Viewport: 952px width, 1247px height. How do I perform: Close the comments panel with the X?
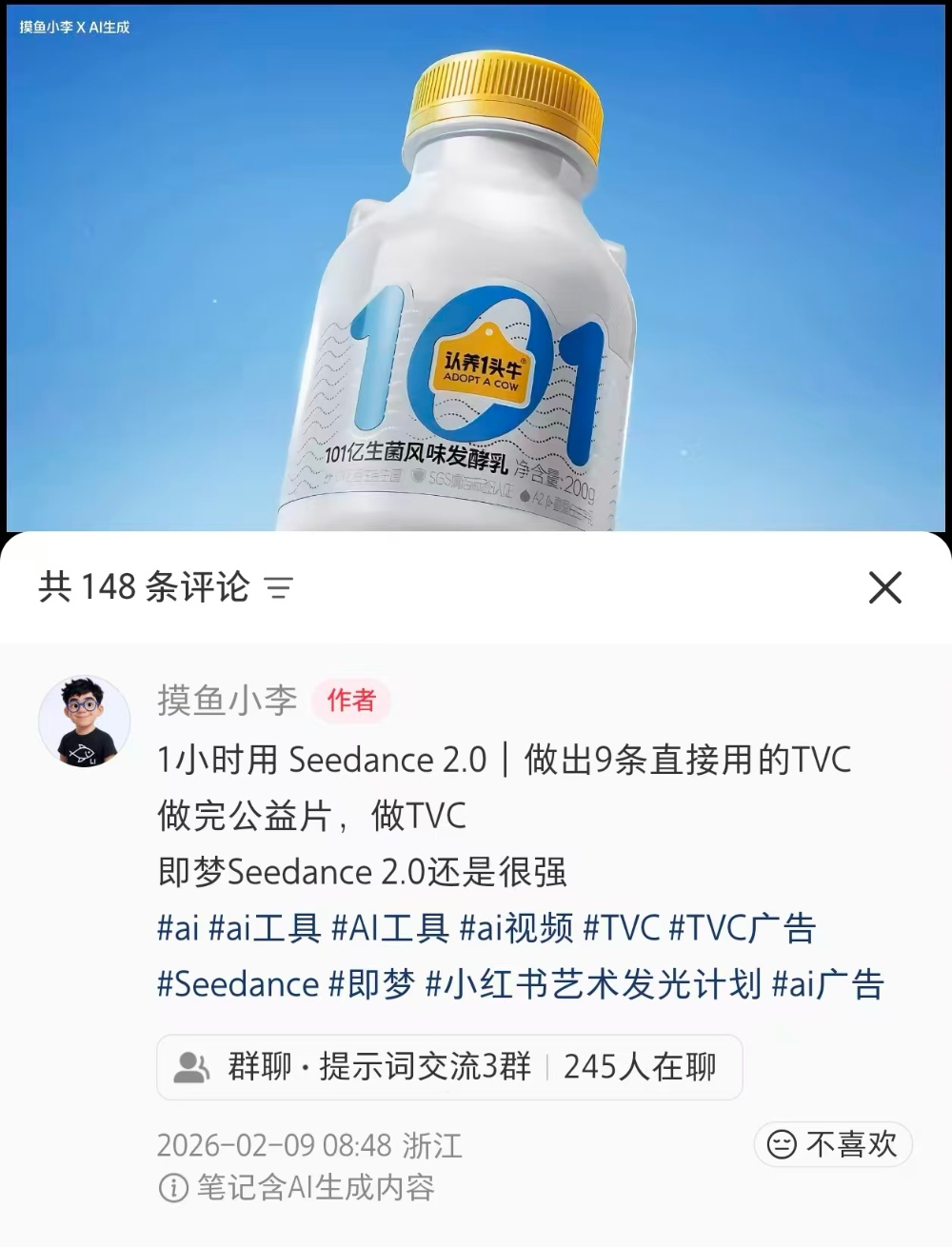(884, 587)
